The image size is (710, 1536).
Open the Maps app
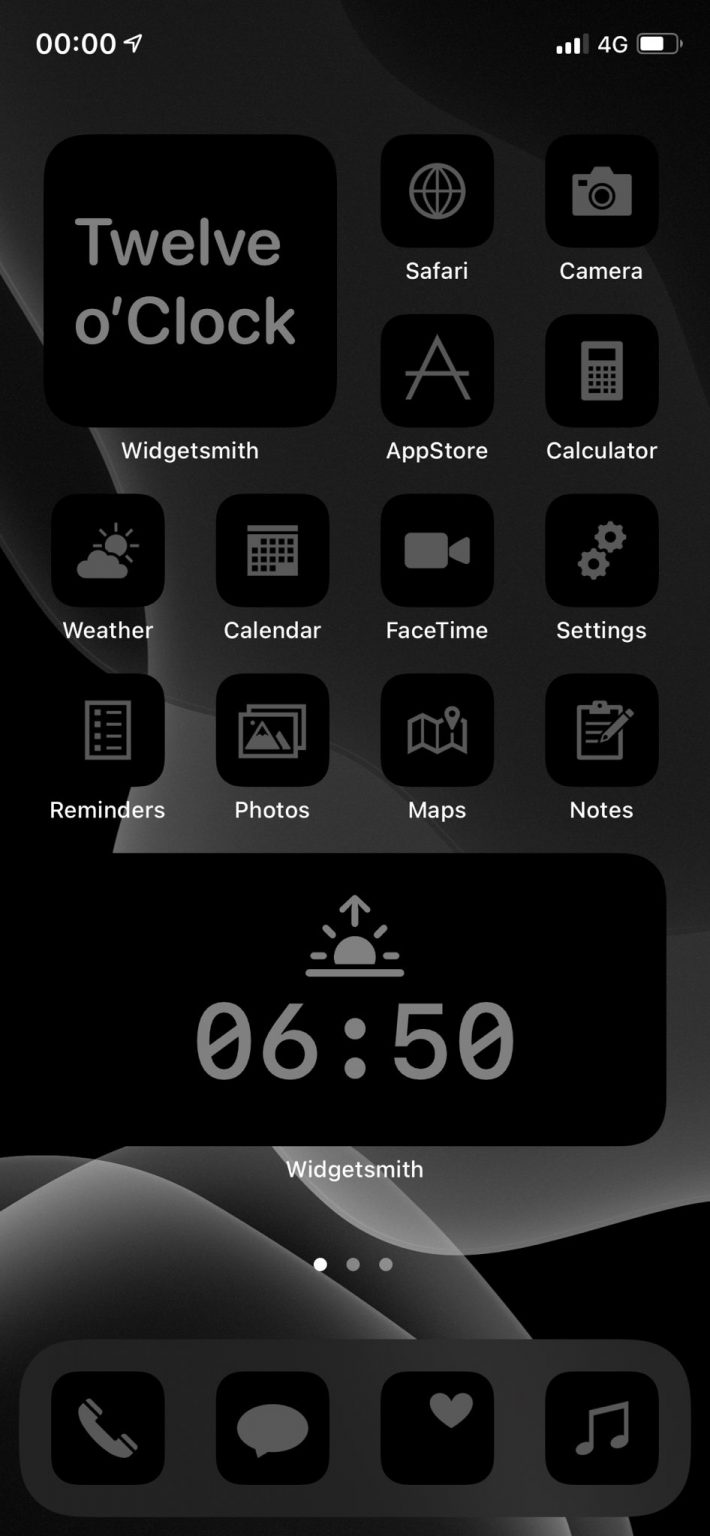click(437, 730)
